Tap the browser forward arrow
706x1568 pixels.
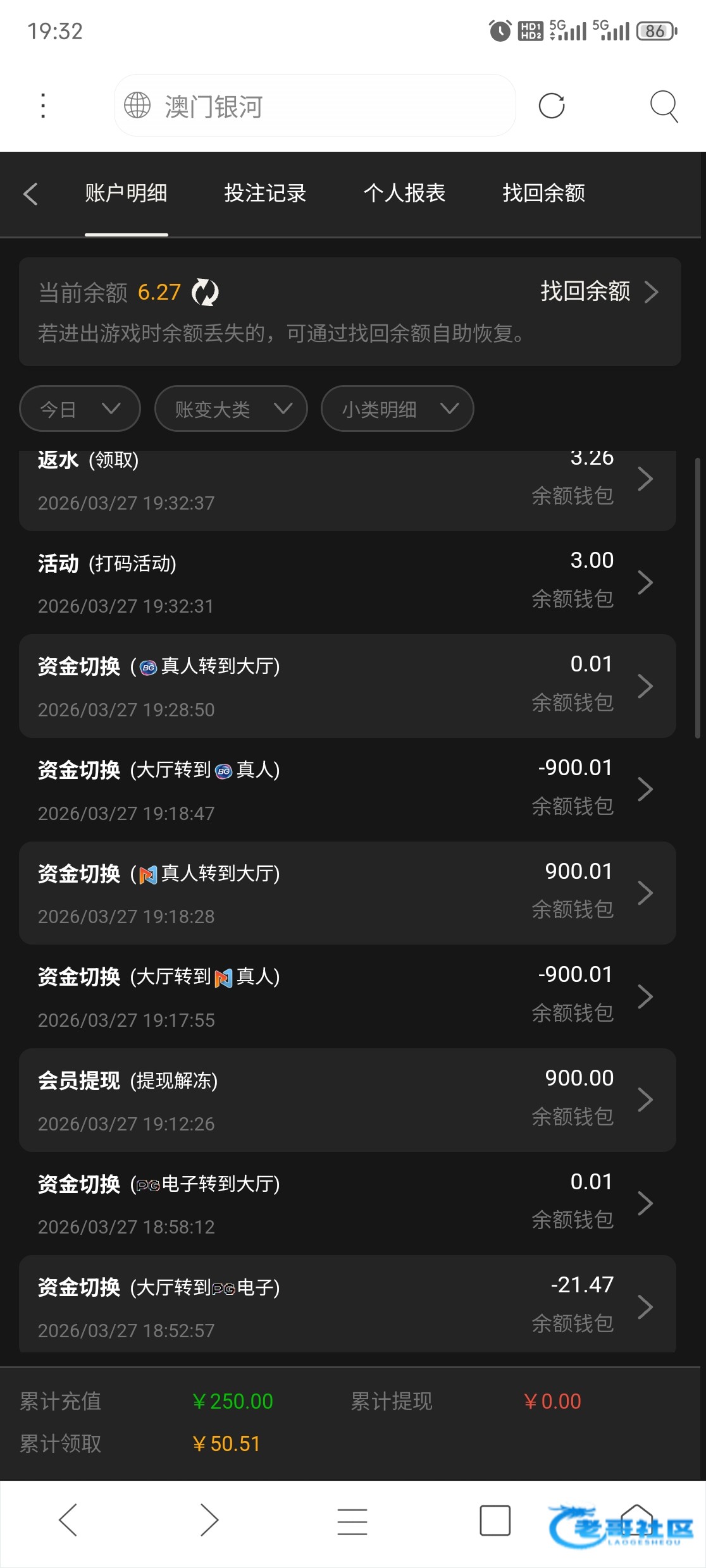(209, 1520)
